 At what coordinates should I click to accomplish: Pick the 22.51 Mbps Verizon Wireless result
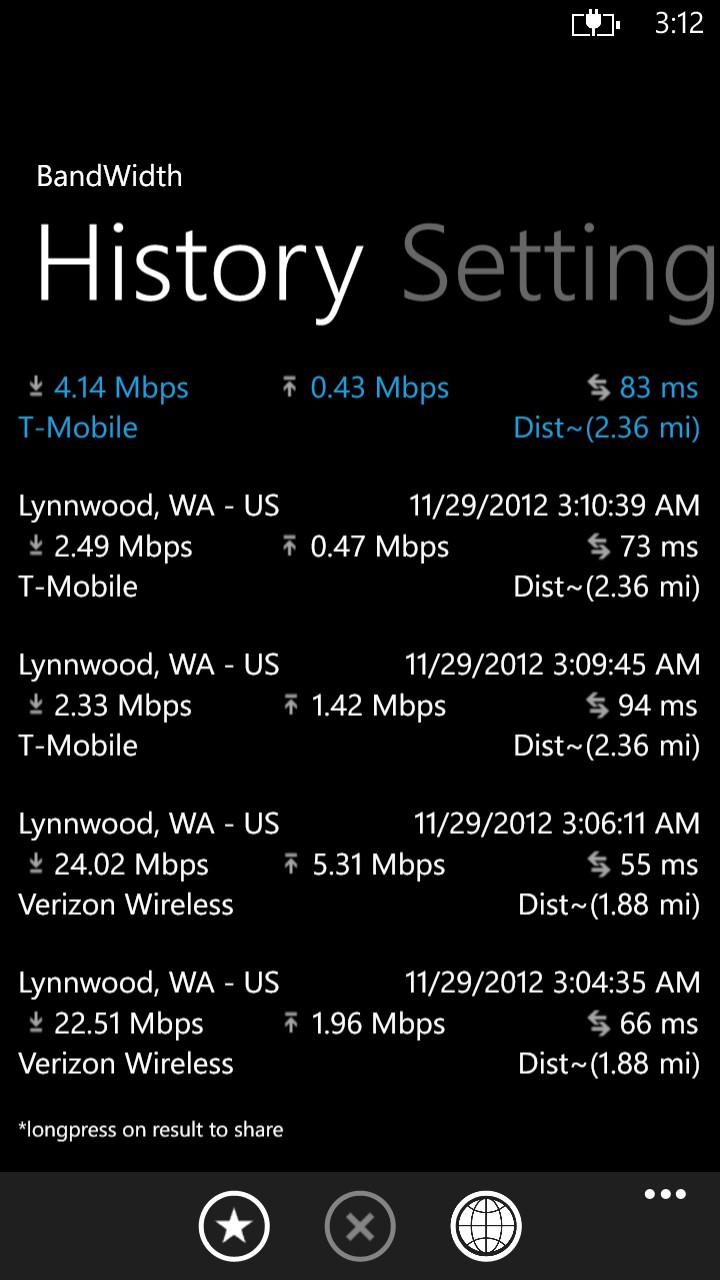tap(359, 1023)
